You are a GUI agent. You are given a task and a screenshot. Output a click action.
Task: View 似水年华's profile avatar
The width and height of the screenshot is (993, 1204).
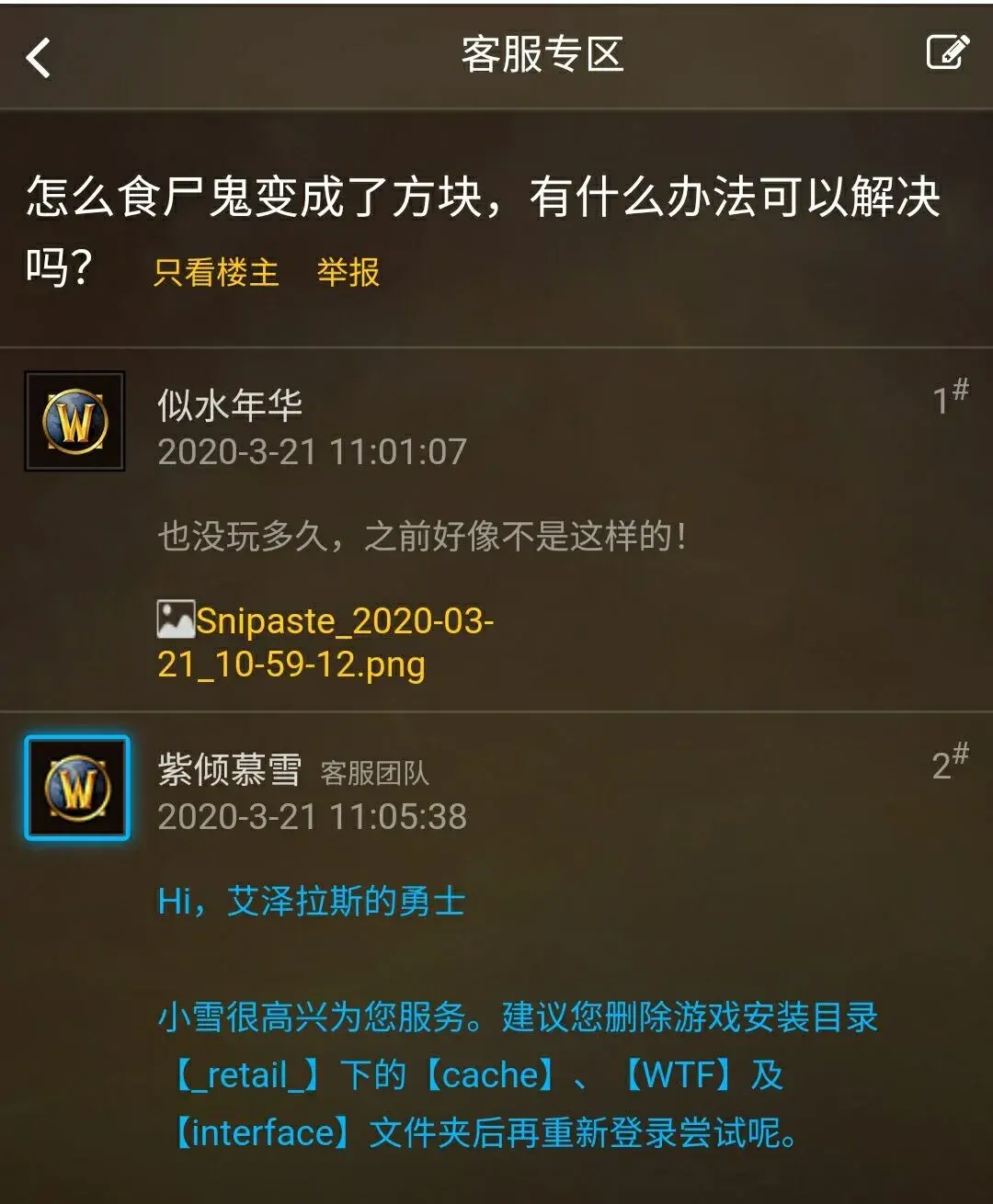coord(74,422)
